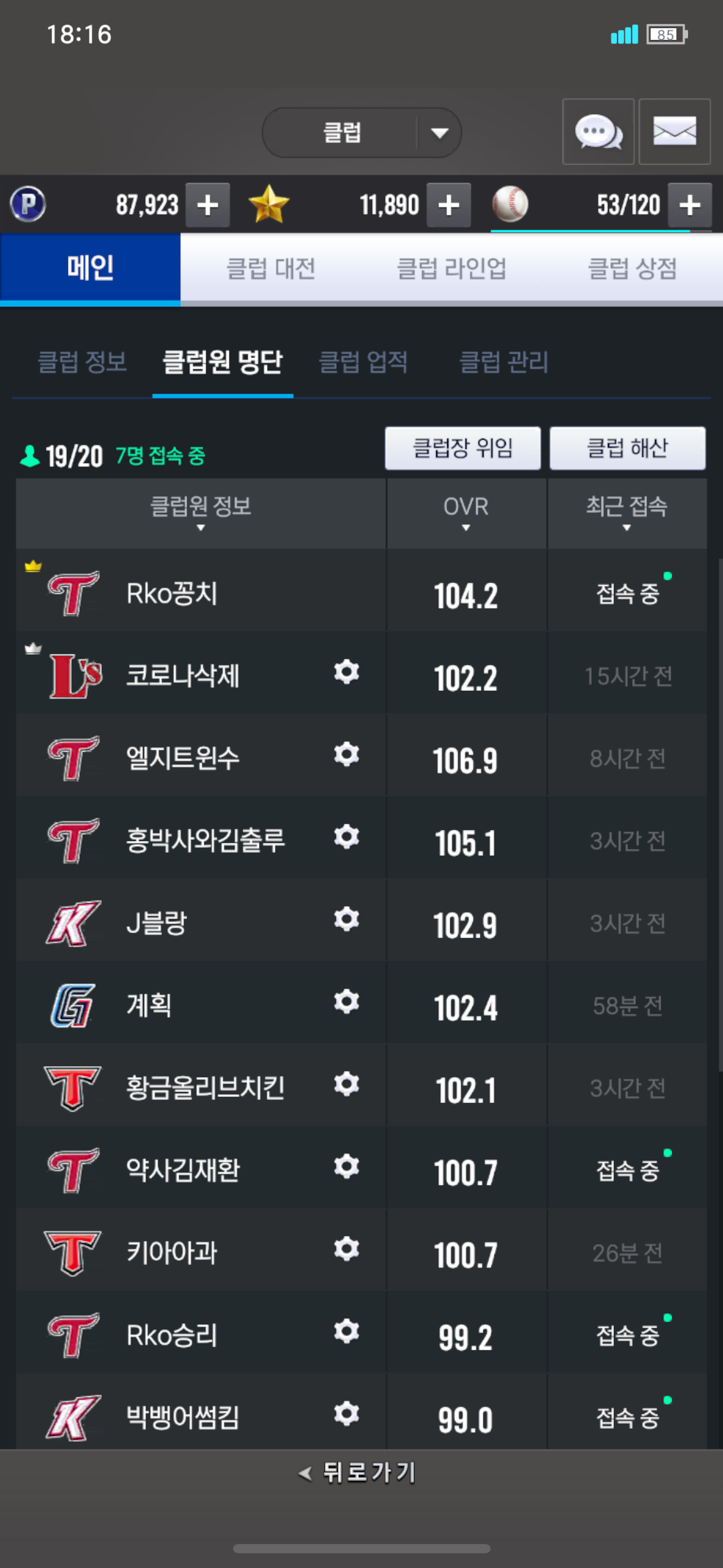This screenshot has height=1568, width=723.
Task: Sort the list by OVR
Action: [466, 513]
